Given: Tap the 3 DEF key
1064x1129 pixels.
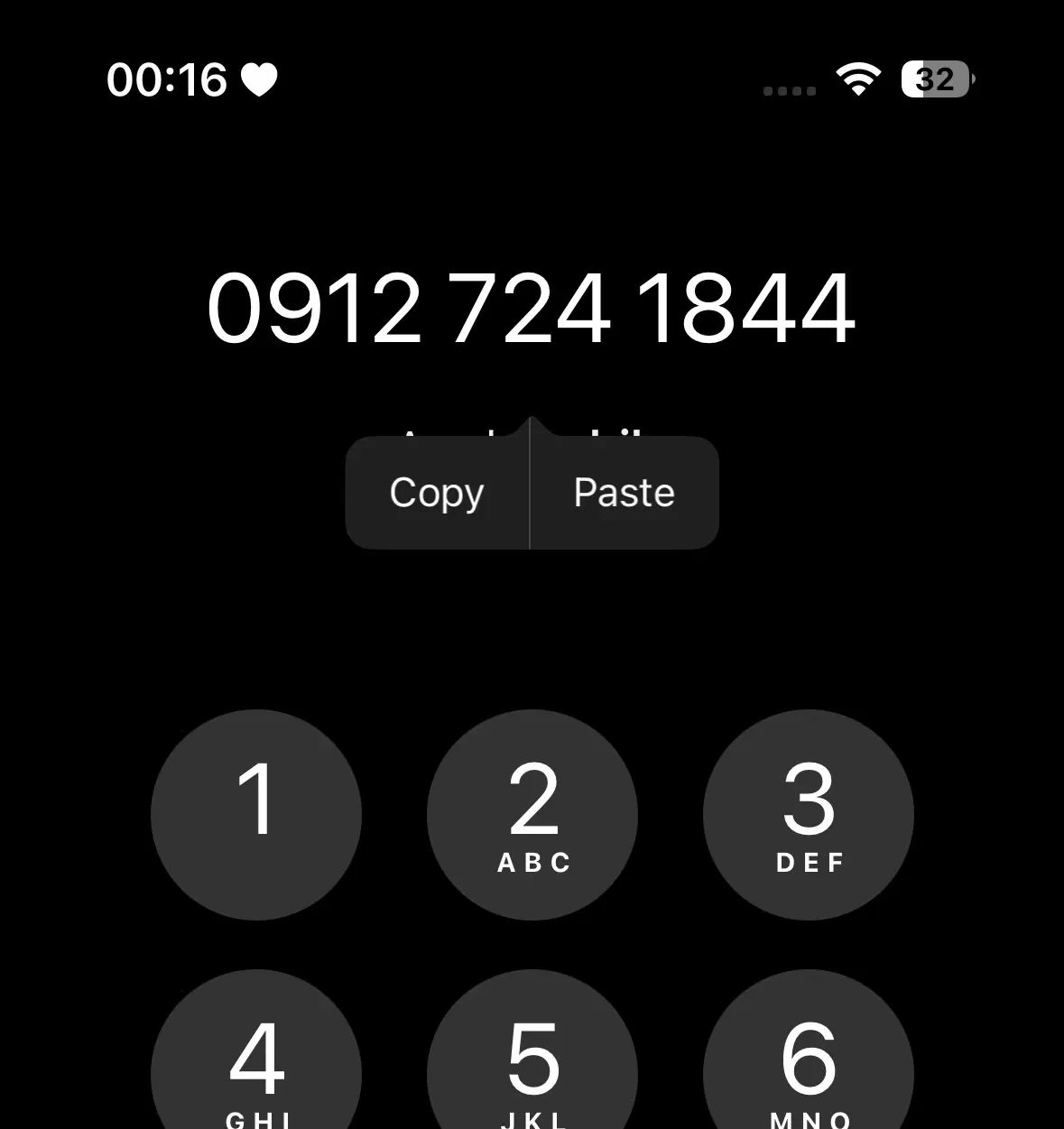Looking at the screenshot, I should pyautogui.click(x=809, y=814).
